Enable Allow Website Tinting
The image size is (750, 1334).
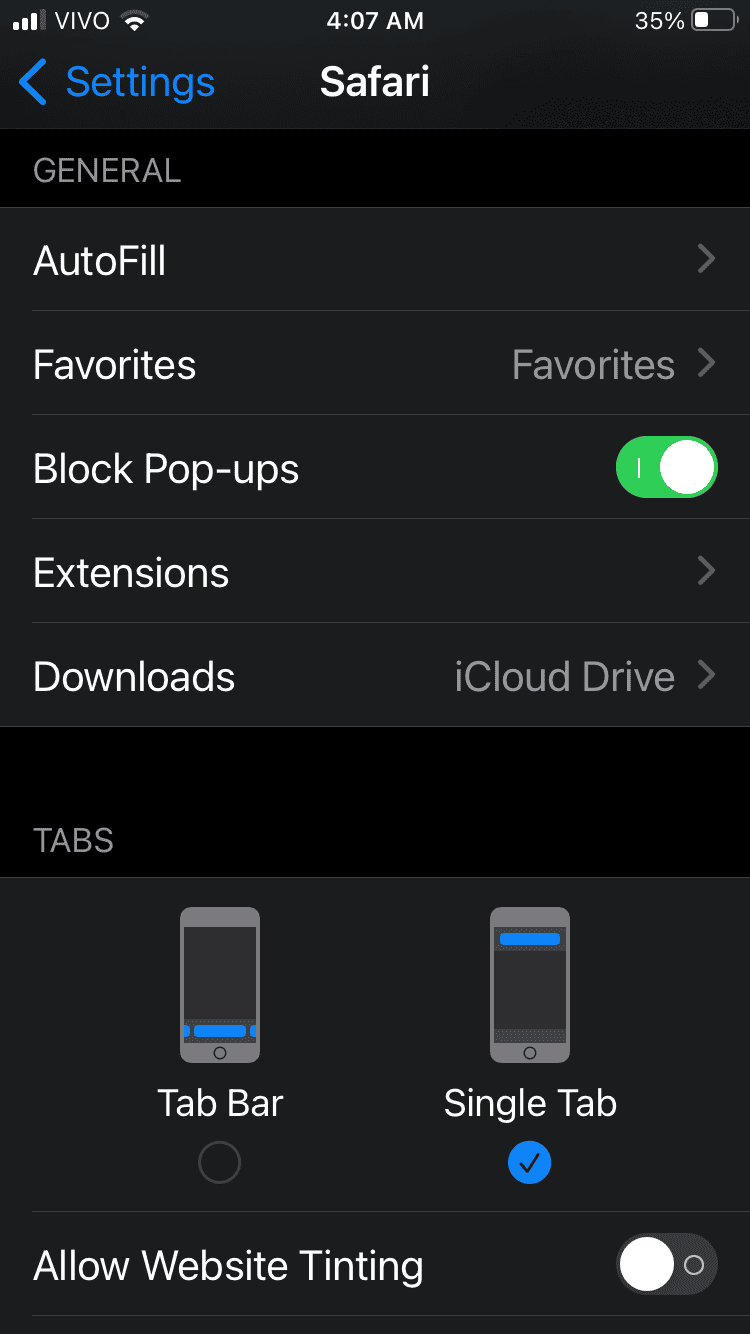coord(666,1265)
